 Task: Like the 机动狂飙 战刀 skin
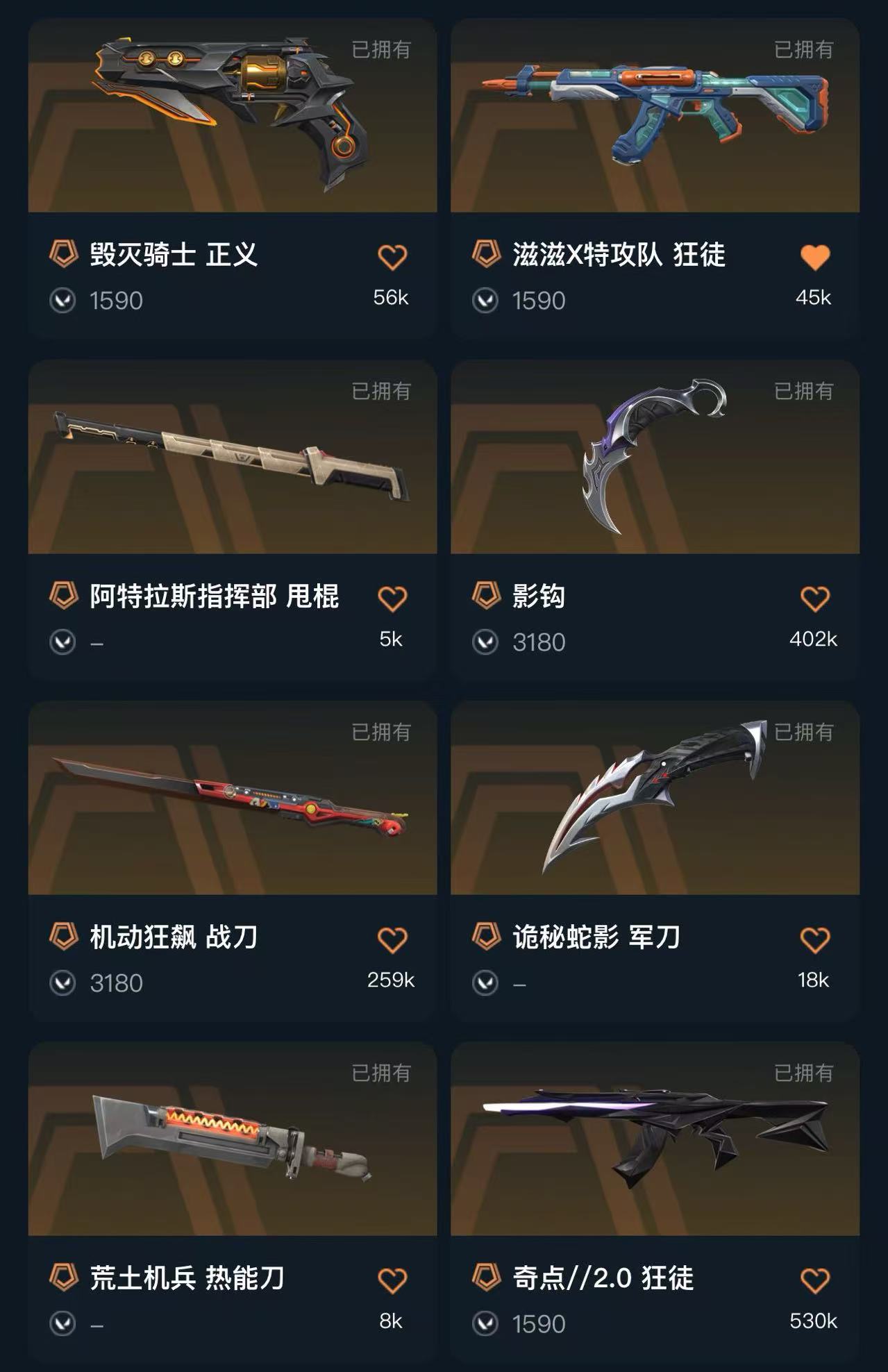click(x=392, y=940)
